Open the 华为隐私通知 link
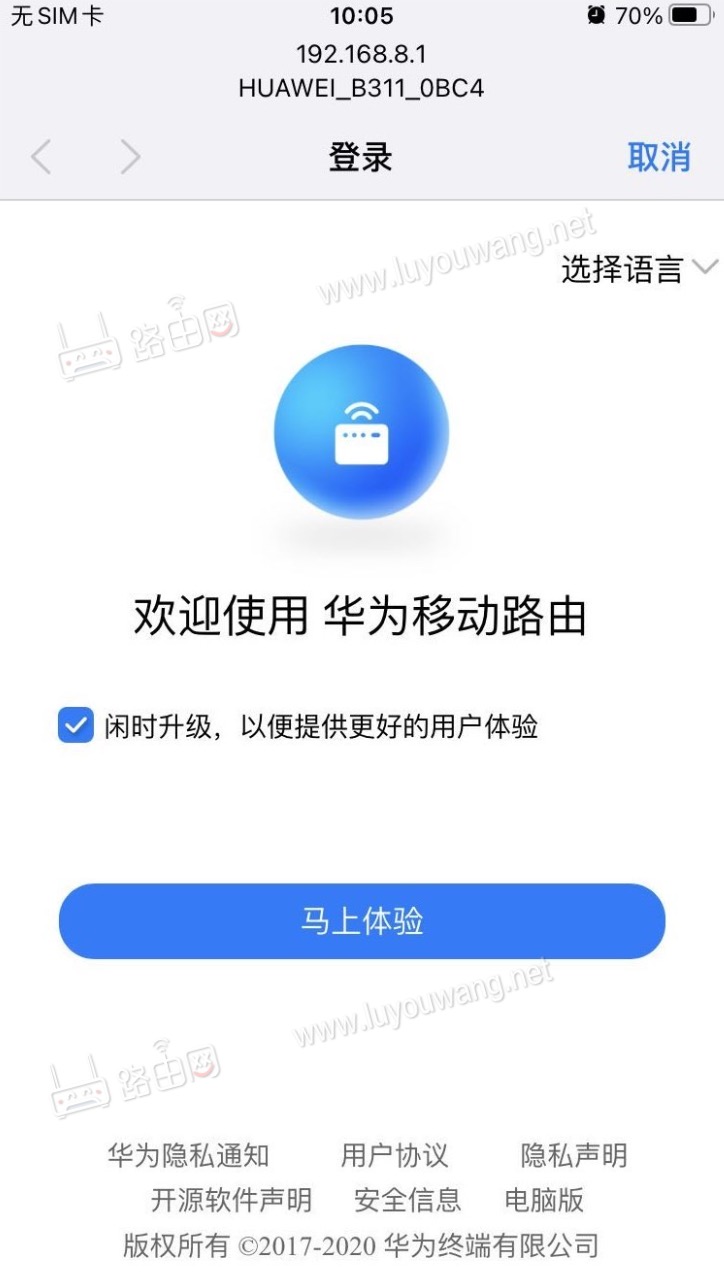Screen dimensions: 724x1282 188,1156
